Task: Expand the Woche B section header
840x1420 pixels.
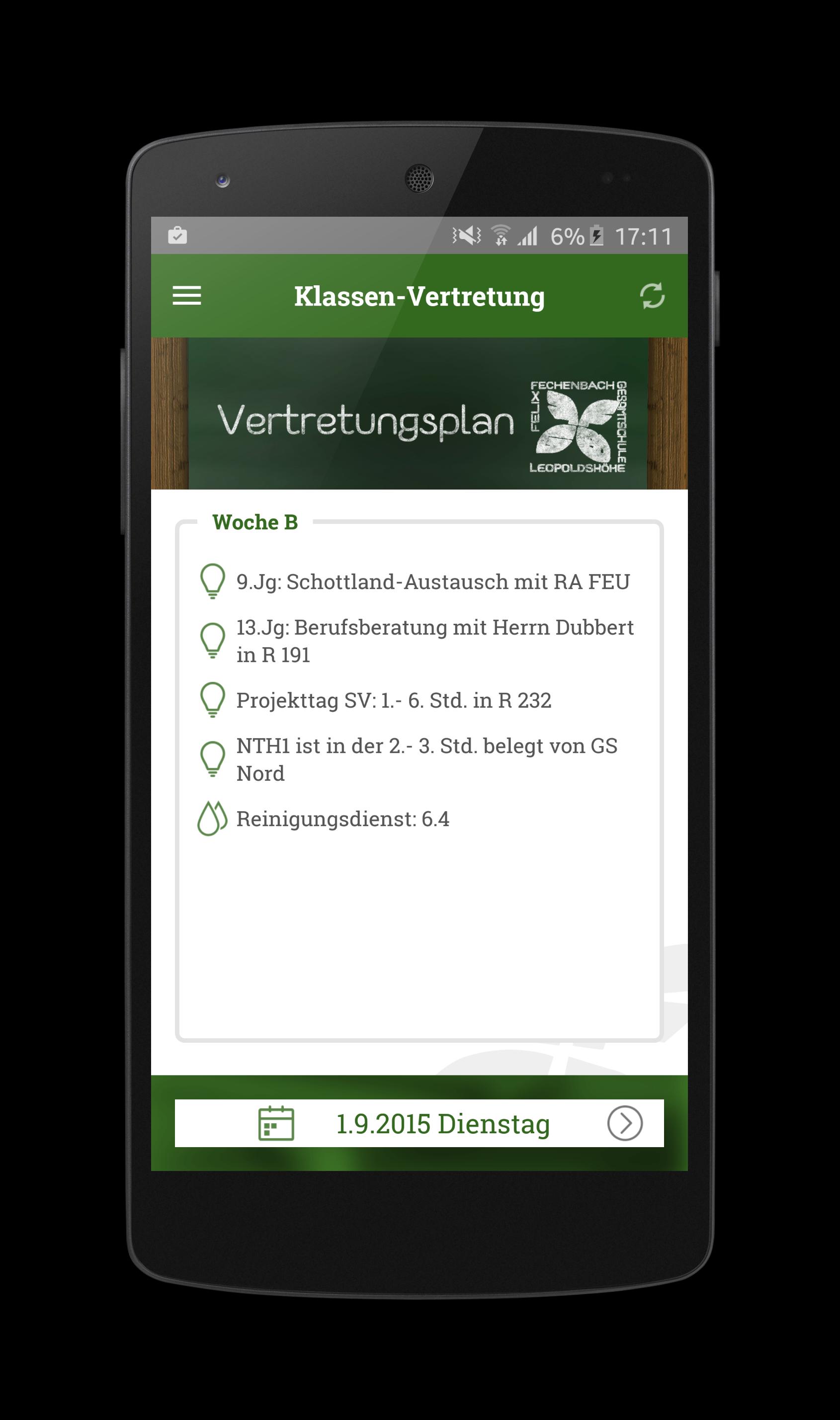Action: (x=256, y=523)
